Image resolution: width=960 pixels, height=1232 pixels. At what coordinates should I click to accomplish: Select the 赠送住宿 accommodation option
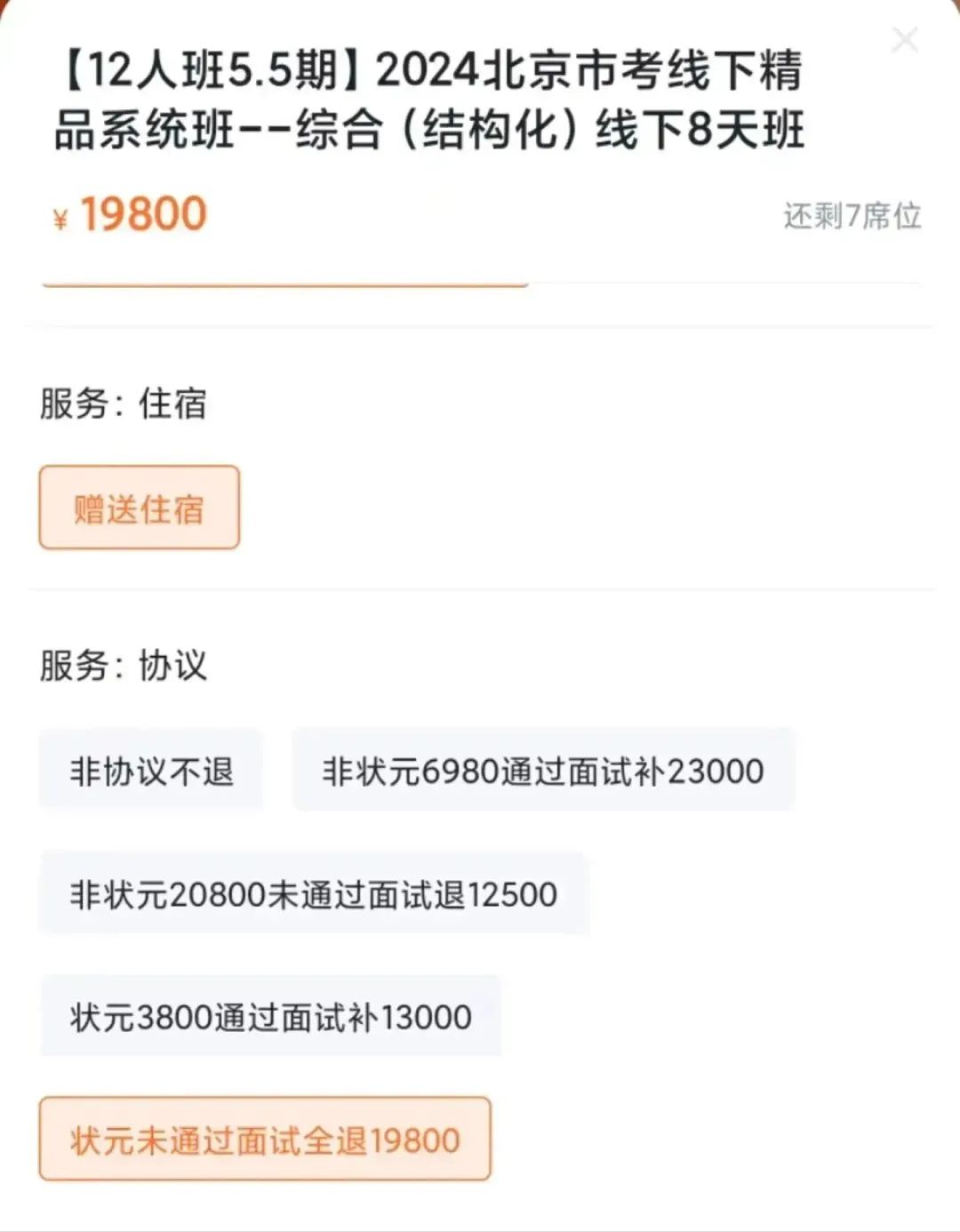tap(140, 508)
